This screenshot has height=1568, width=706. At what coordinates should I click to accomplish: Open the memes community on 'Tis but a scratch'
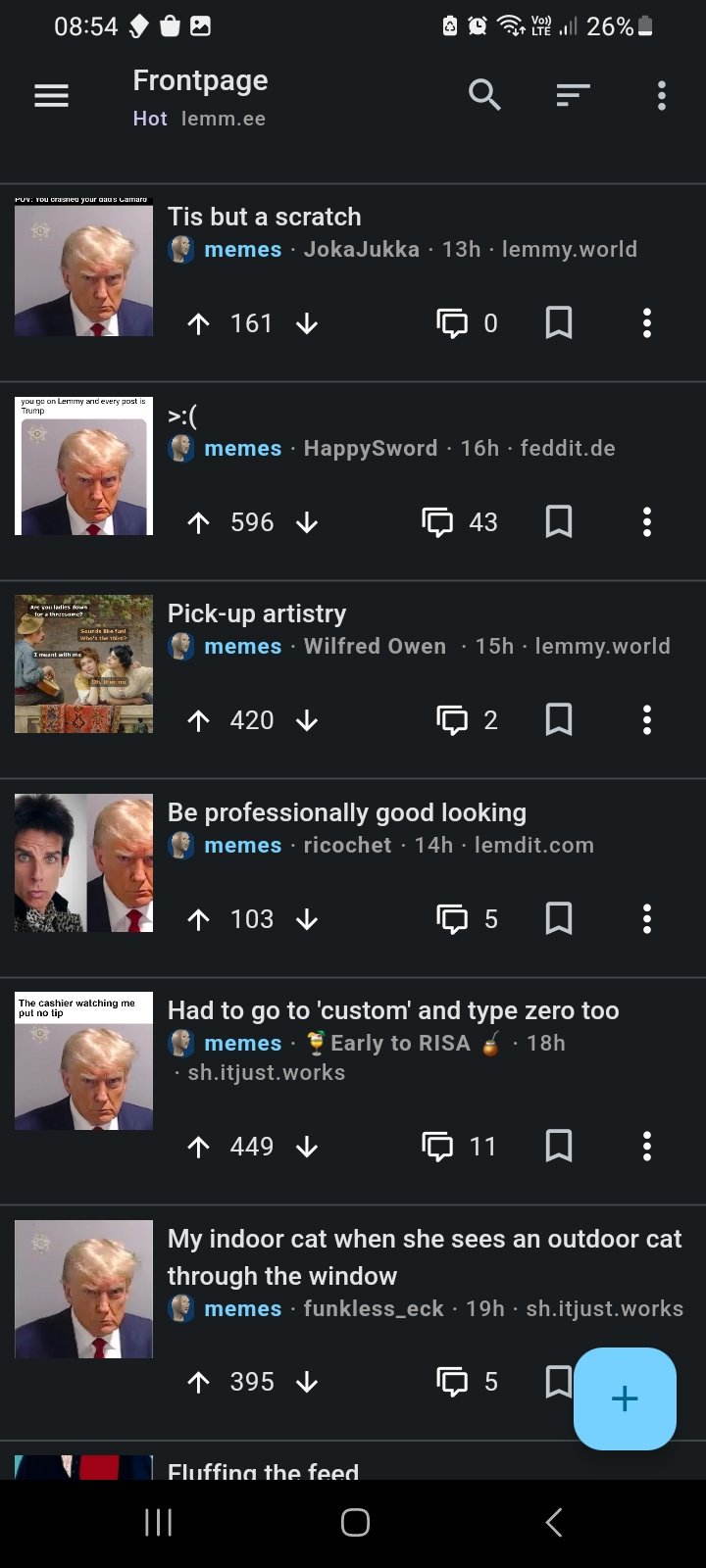click(242, 249)
